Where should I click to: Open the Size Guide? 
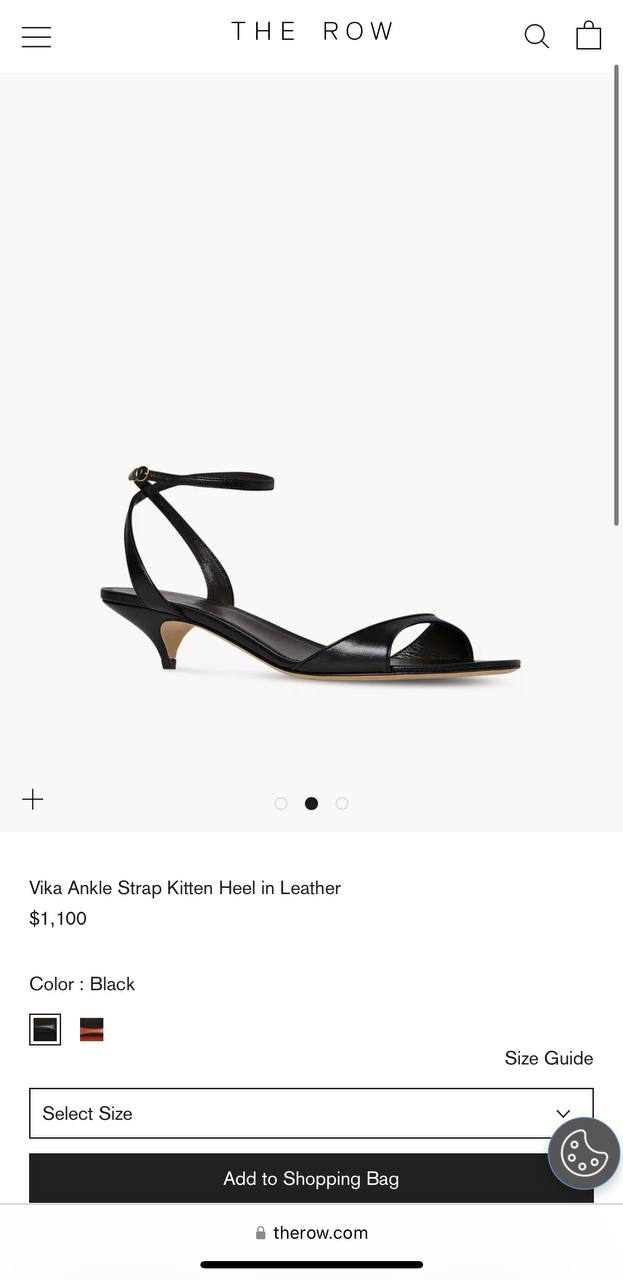point(548,1058)
